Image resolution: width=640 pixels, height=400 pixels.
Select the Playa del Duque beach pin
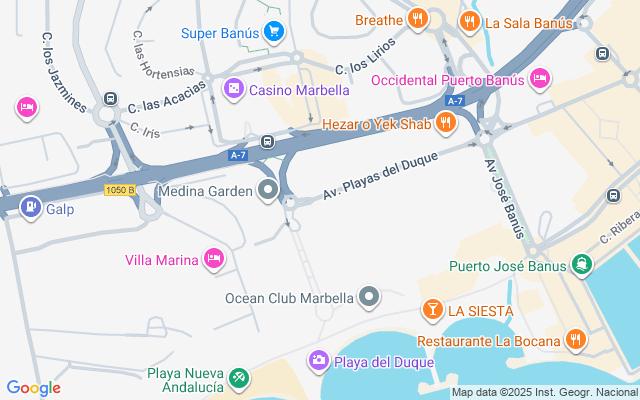click(318, 359)
